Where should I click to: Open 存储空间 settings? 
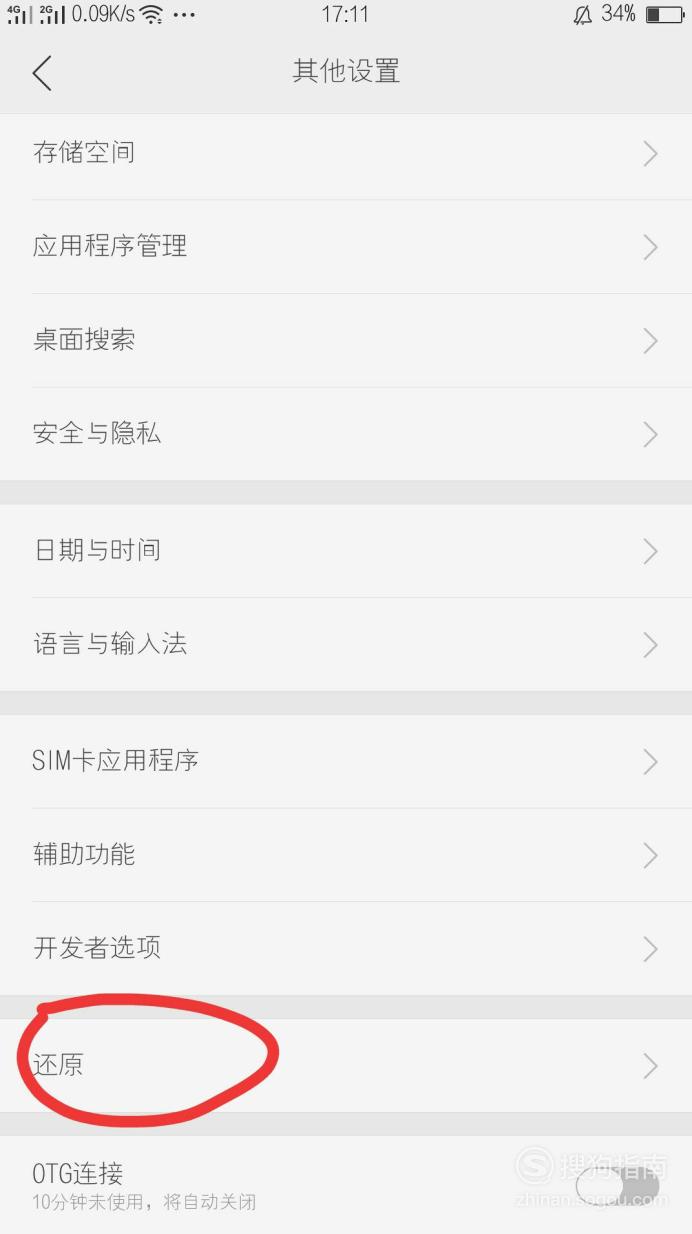(x=346, y=153)
